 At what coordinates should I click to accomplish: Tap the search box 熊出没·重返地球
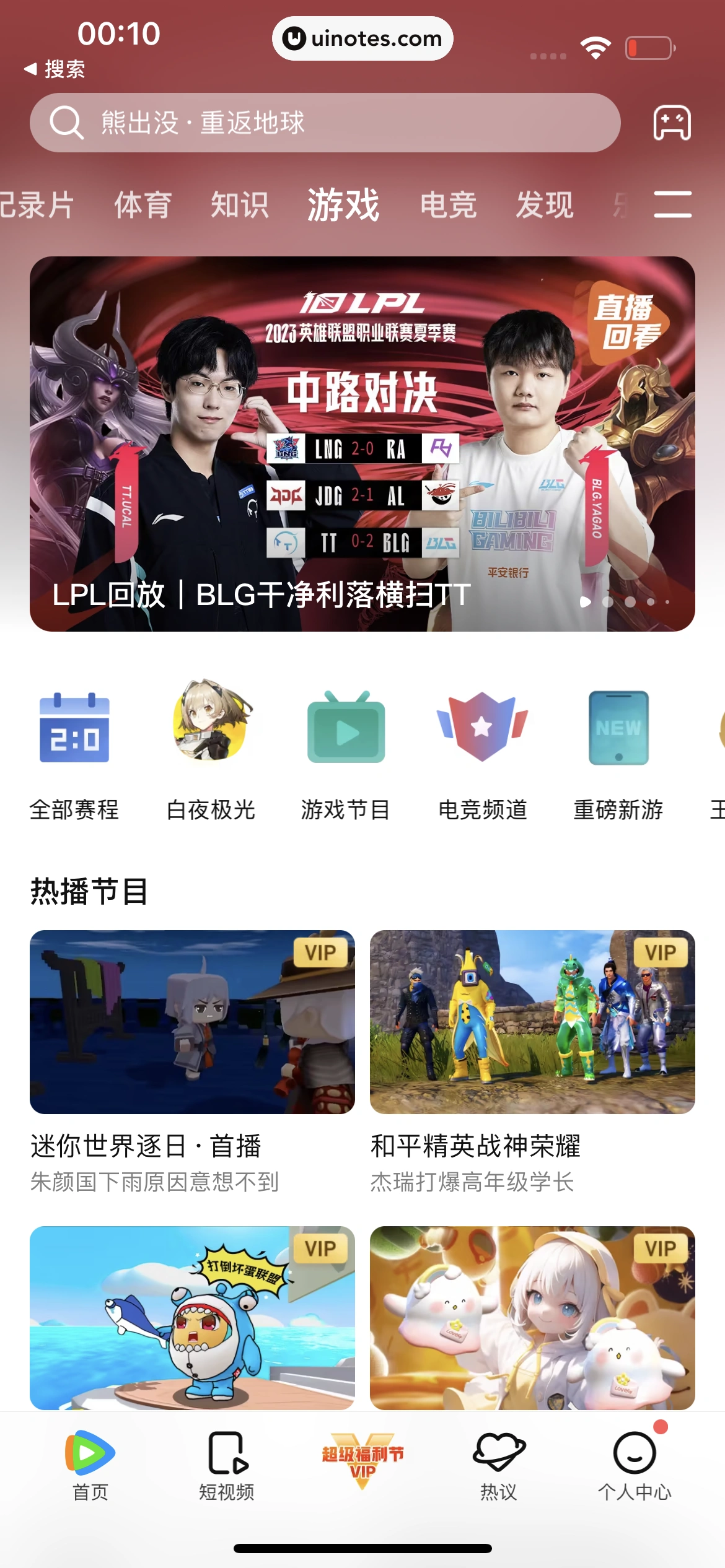(x=325, y=123)
